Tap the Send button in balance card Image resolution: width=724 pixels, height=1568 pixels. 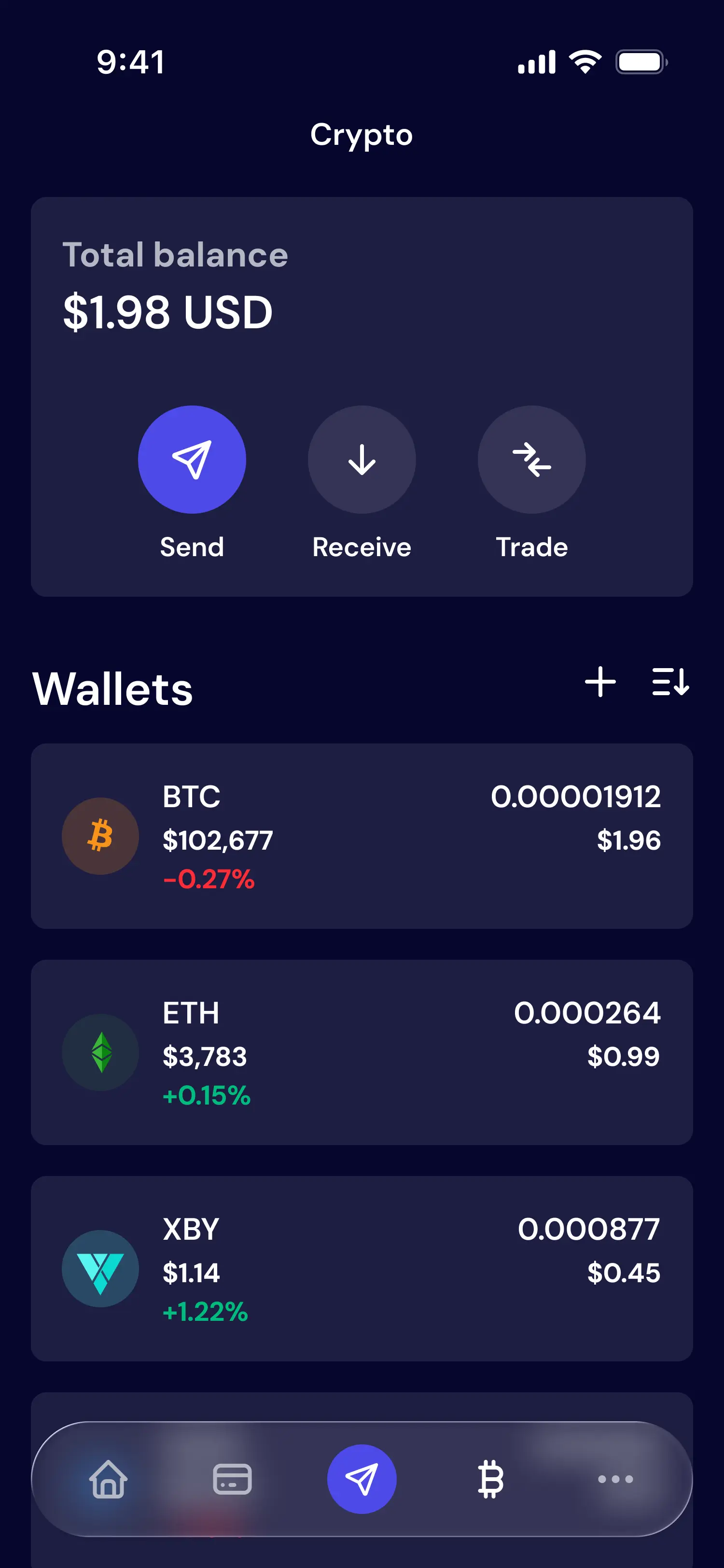192,460
